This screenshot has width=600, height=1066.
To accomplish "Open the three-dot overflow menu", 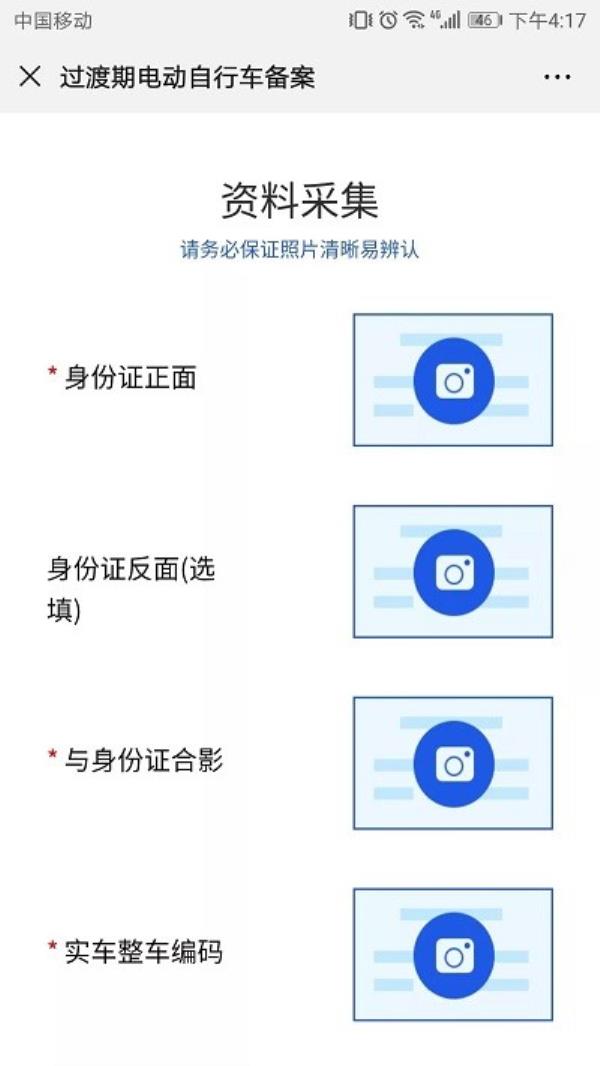I will click(556, 77).
